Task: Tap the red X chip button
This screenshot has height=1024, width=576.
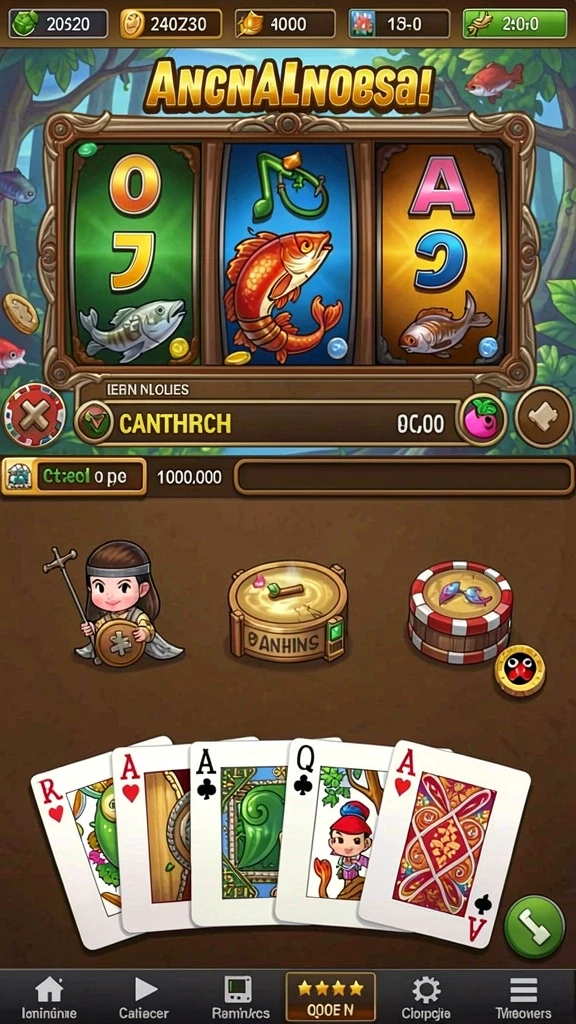Action: (35, 415)
